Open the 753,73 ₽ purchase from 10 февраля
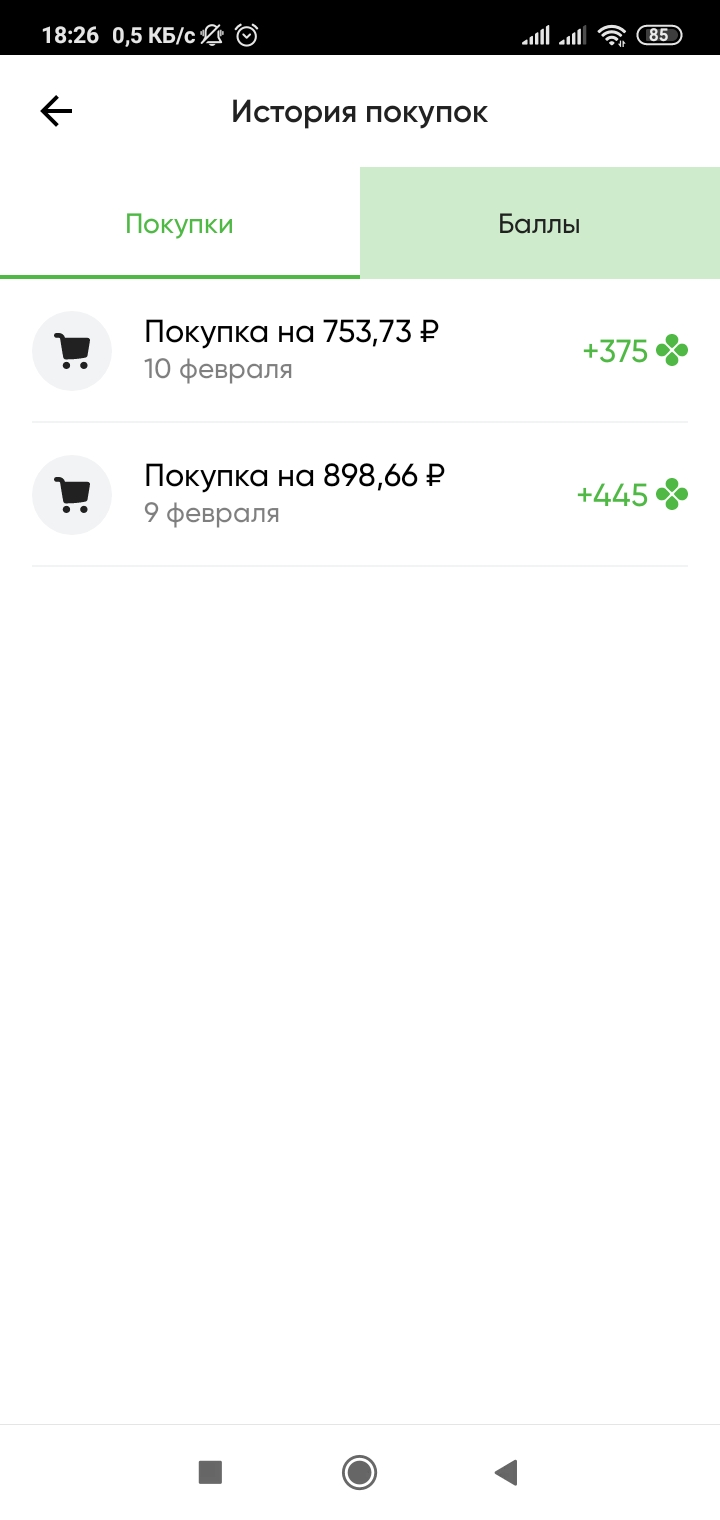Image resolution: width=720 pixels, height=1520 pixels. pyautogui.click(x=360, y=350)
